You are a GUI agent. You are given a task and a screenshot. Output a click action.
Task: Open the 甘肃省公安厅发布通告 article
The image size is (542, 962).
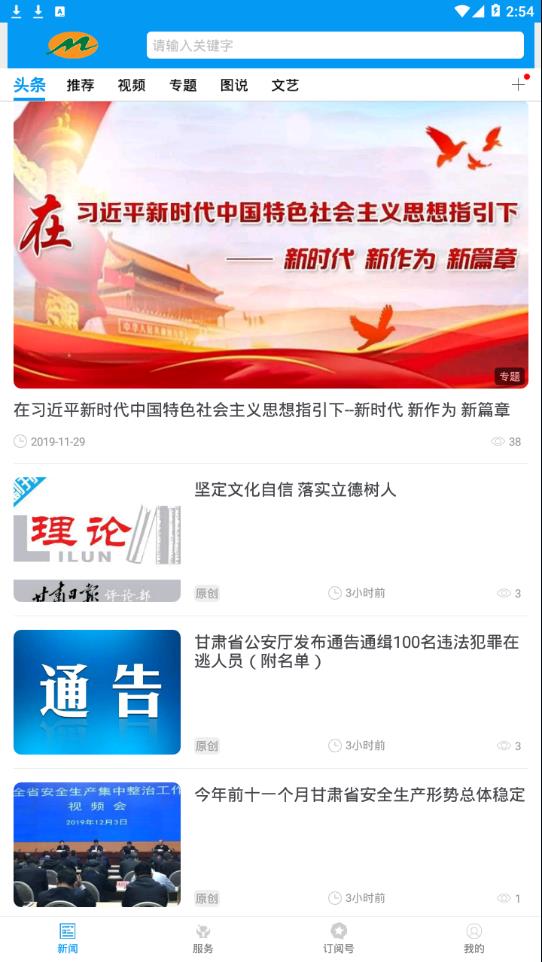pos(271,692)
